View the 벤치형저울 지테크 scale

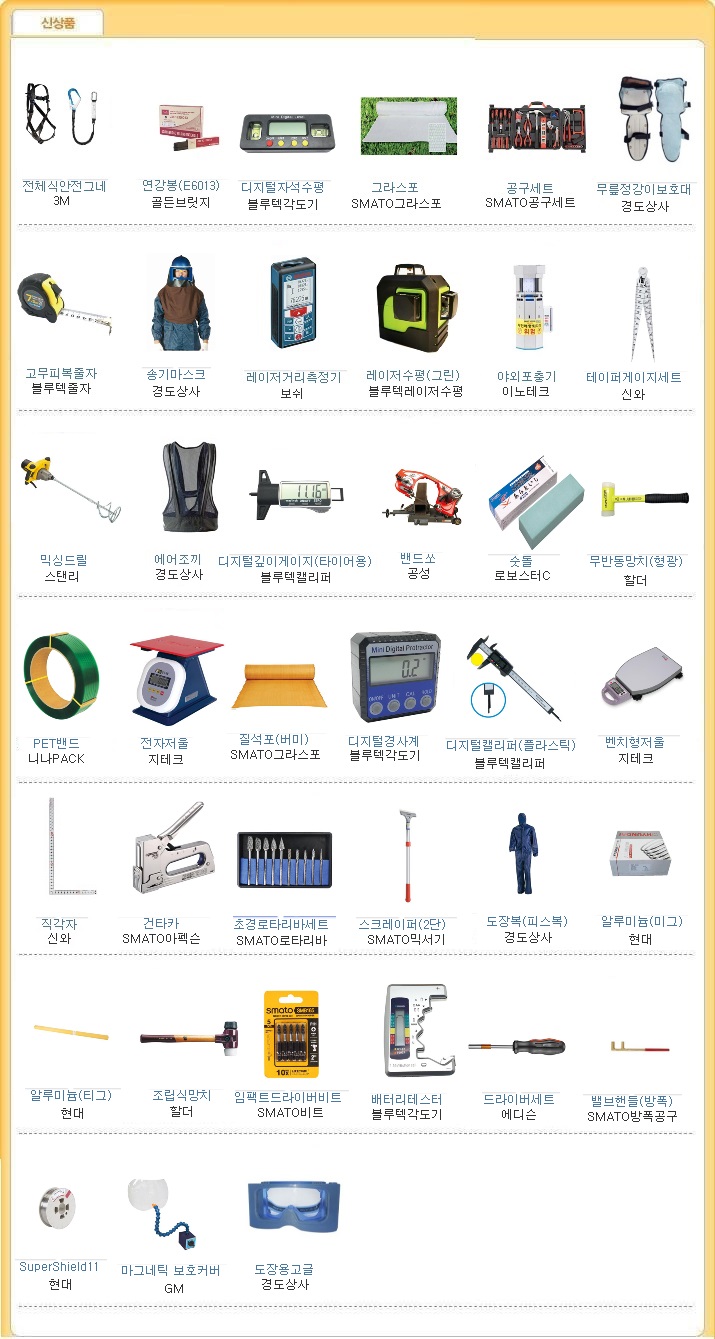pyautogui.click(x=634, y=742)
